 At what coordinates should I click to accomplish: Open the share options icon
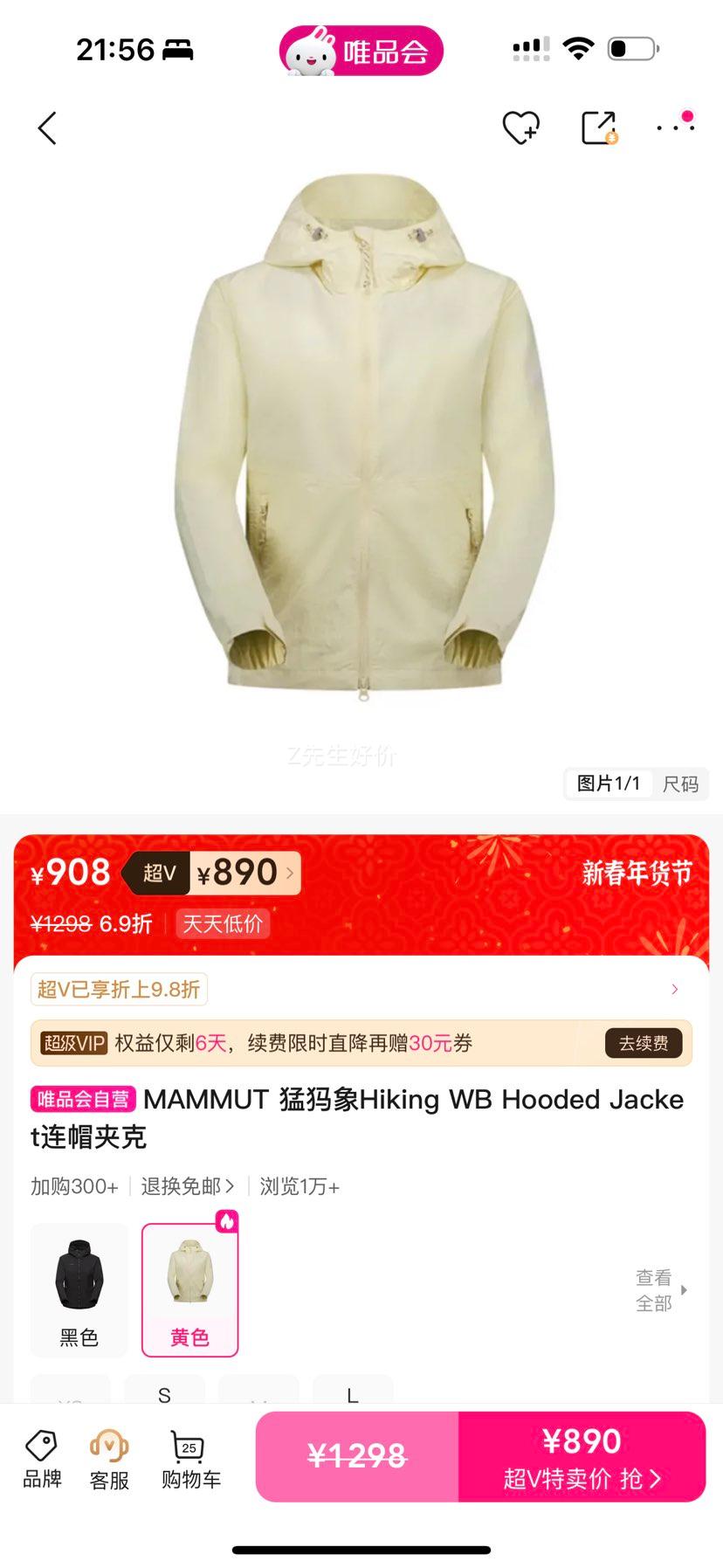599,128
